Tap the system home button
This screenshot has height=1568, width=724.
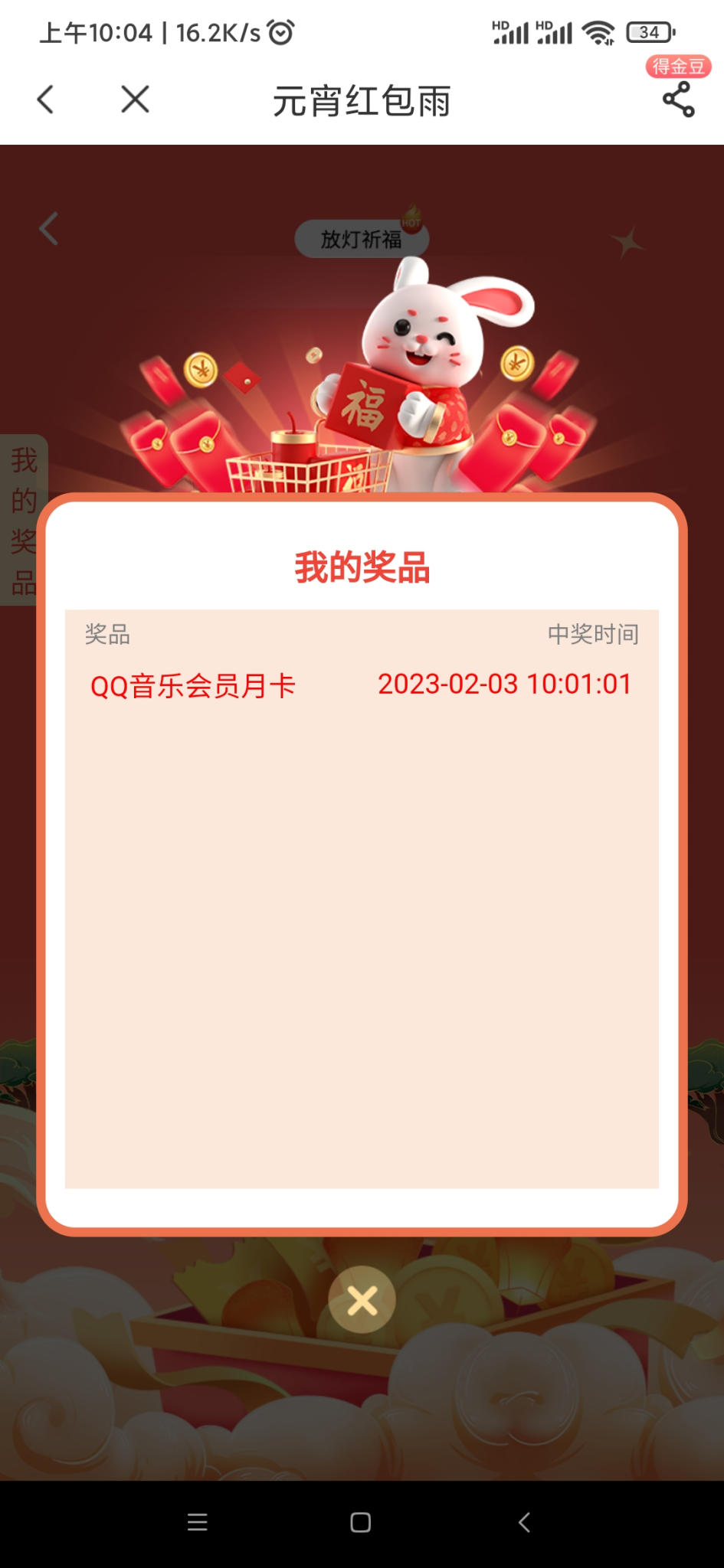[361, 1522]
